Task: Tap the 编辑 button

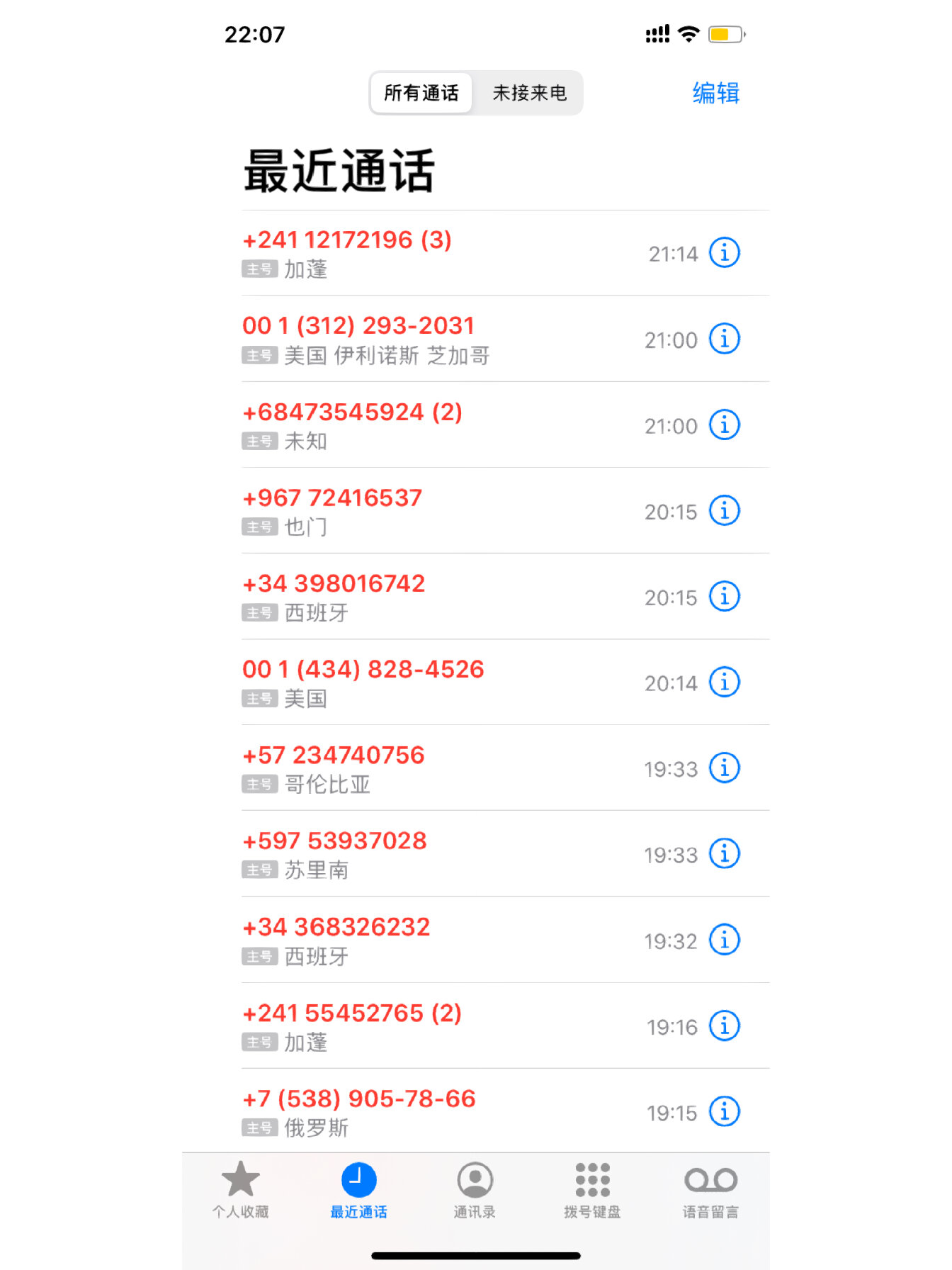Action: point(715,93)
